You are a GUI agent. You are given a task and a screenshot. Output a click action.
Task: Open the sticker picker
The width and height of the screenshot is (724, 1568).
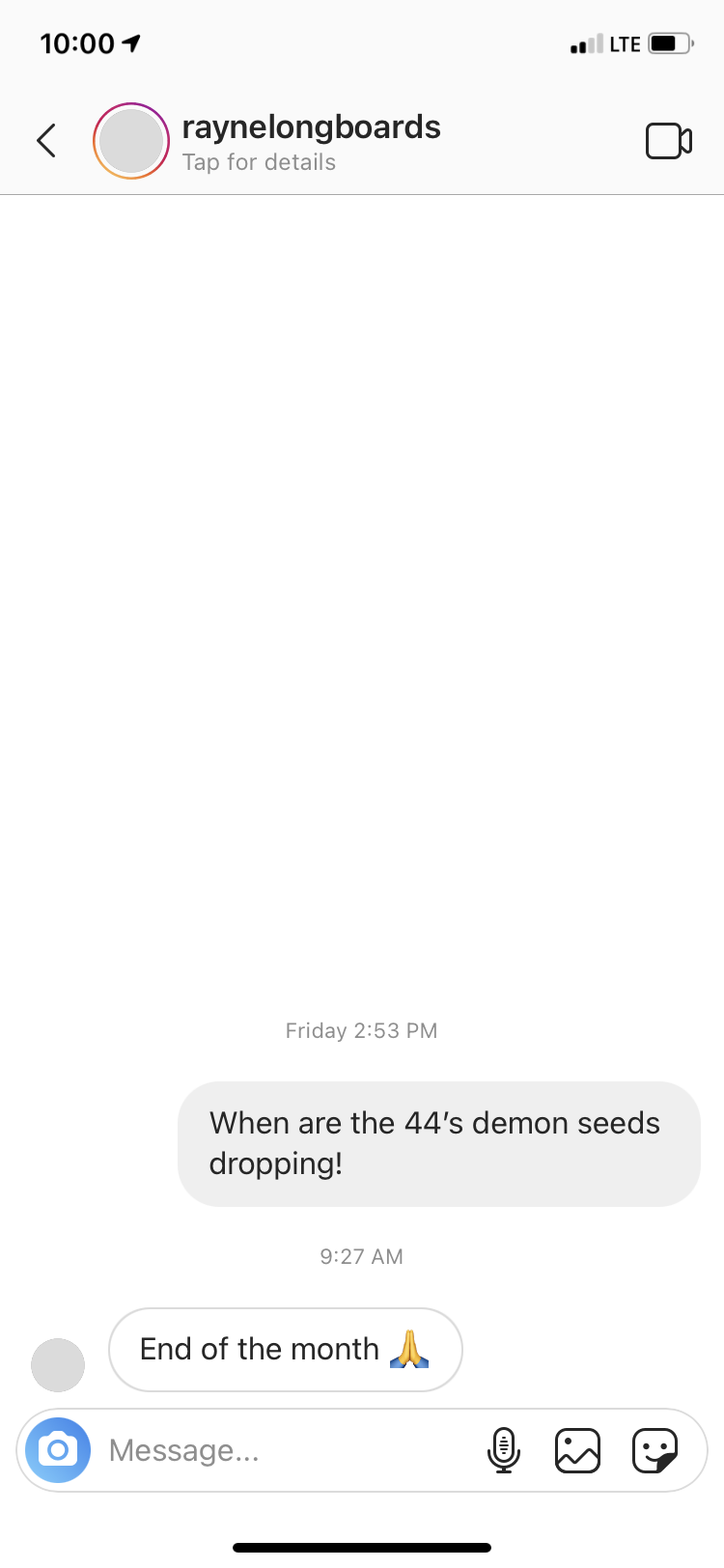pos(655,1450)
